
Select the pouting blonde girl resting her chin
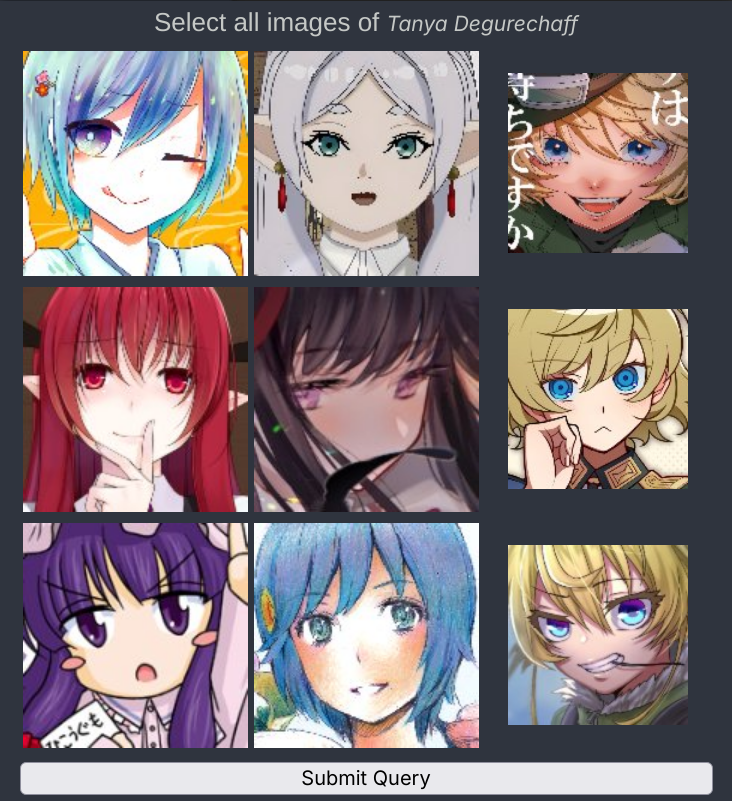pyautogui.click(x=597, y=399)
